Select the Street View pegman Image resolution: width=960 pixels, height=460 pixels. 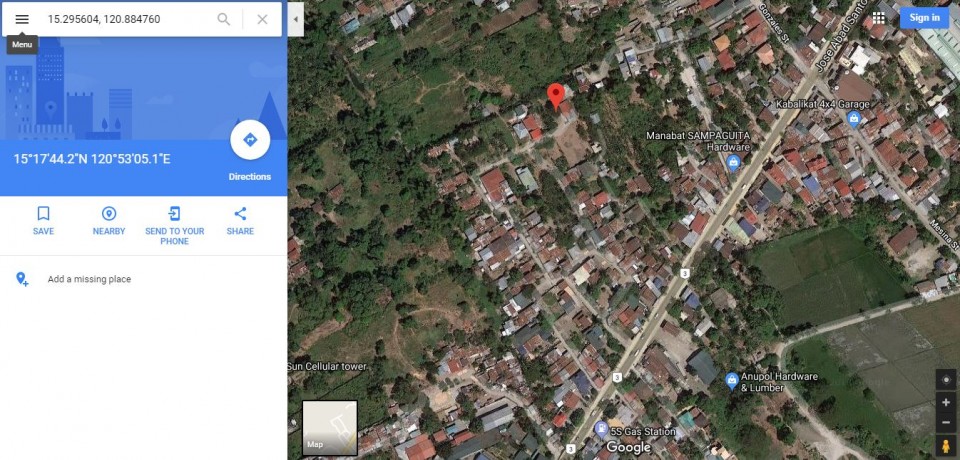pyautogui.click(x=946, y=445)
